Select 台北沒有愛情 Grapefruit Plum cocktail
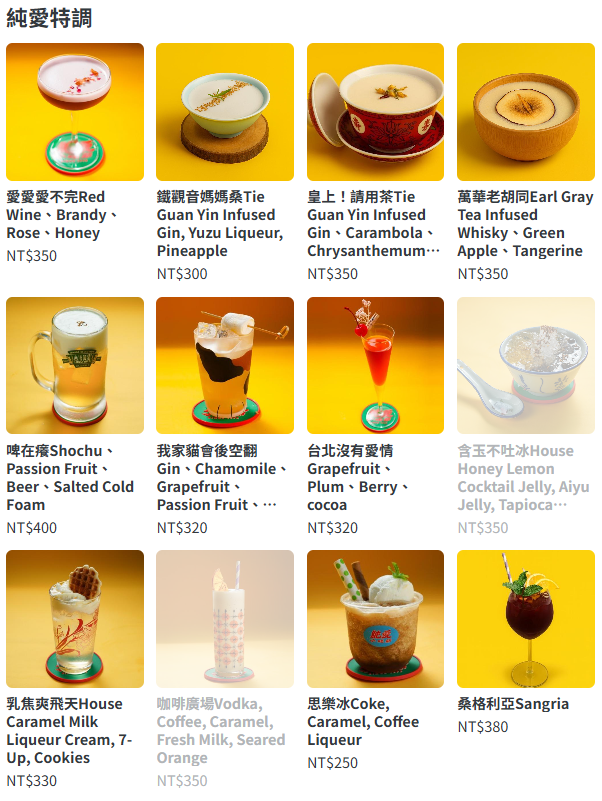 tap(375, 365)
